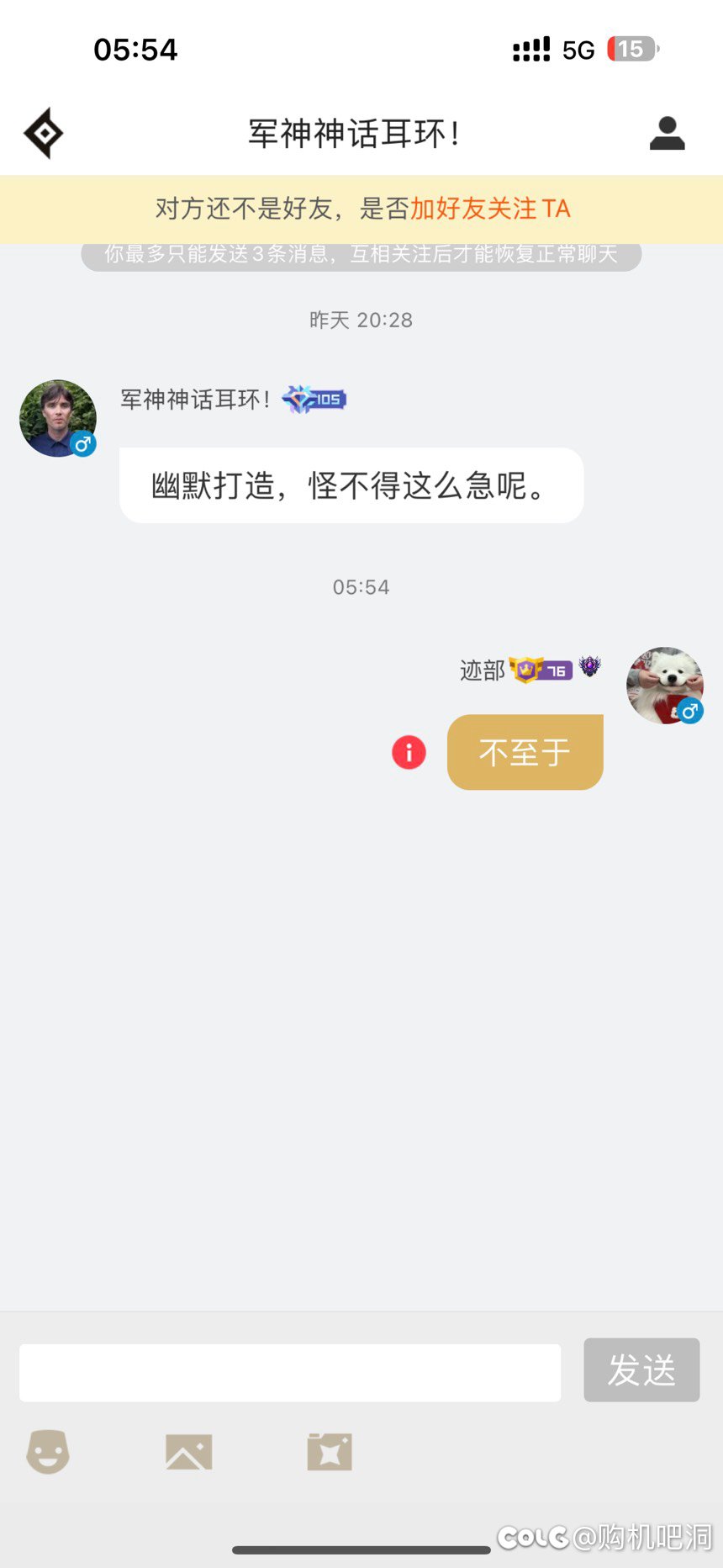Tap the 加好友关注 TA link
This screenshot has height=1568, width=723.
pyautogui.click(x=489, y=209)
